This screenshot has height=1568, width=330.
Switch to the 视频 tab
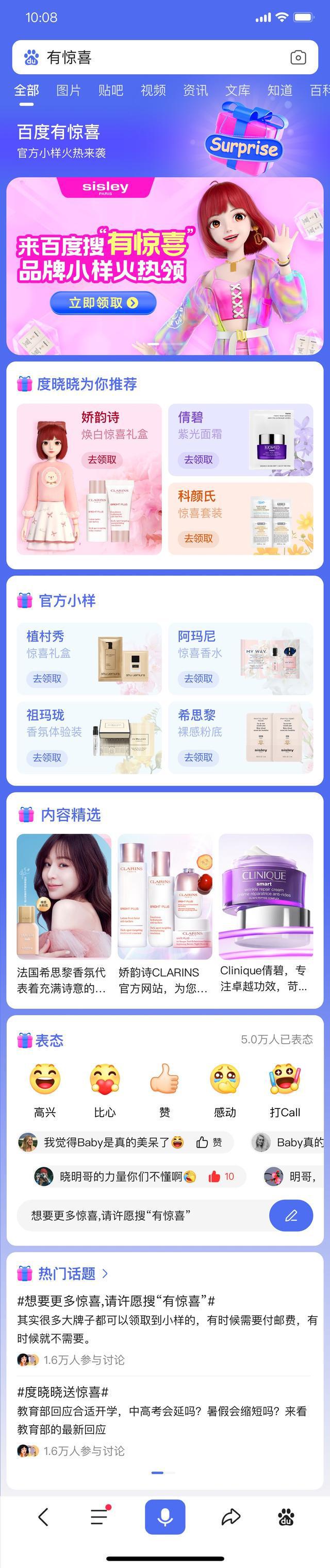pyautogui.click(x=153, y=91)
